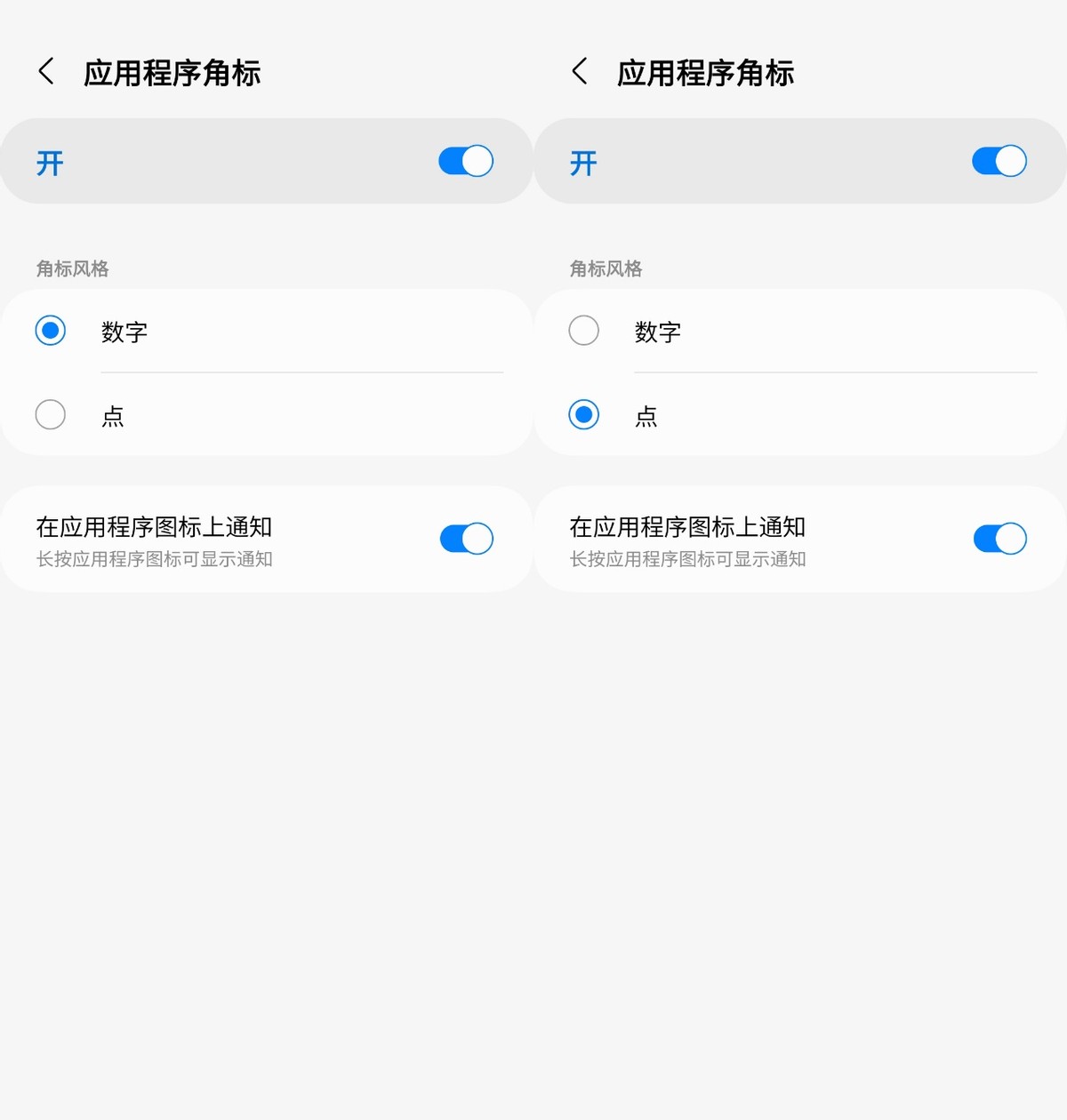Turn off the 开 master switch on the right
This screenshot has height=1120, width=1067.
click(x=998, y=161)
